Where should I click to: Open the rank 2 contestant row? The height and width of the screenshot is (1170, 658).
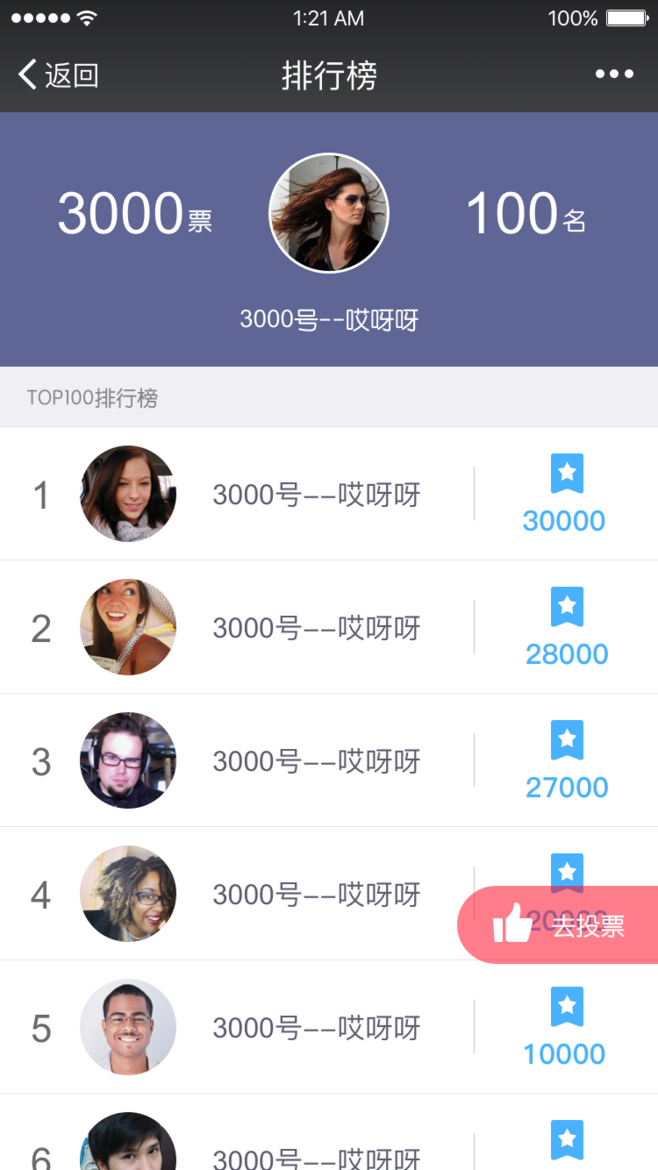(x=316, y=628)
